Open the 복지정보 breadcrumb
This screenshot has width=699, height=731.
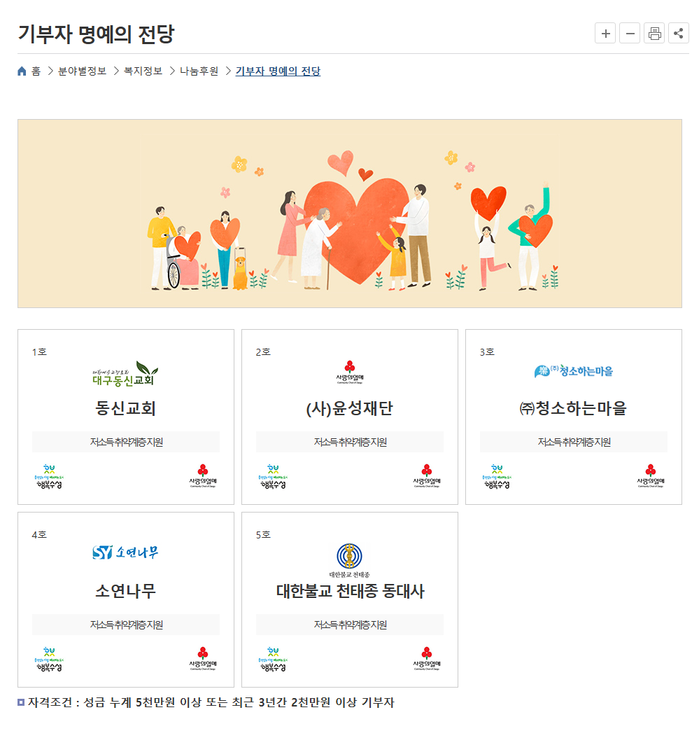[142, 72]
